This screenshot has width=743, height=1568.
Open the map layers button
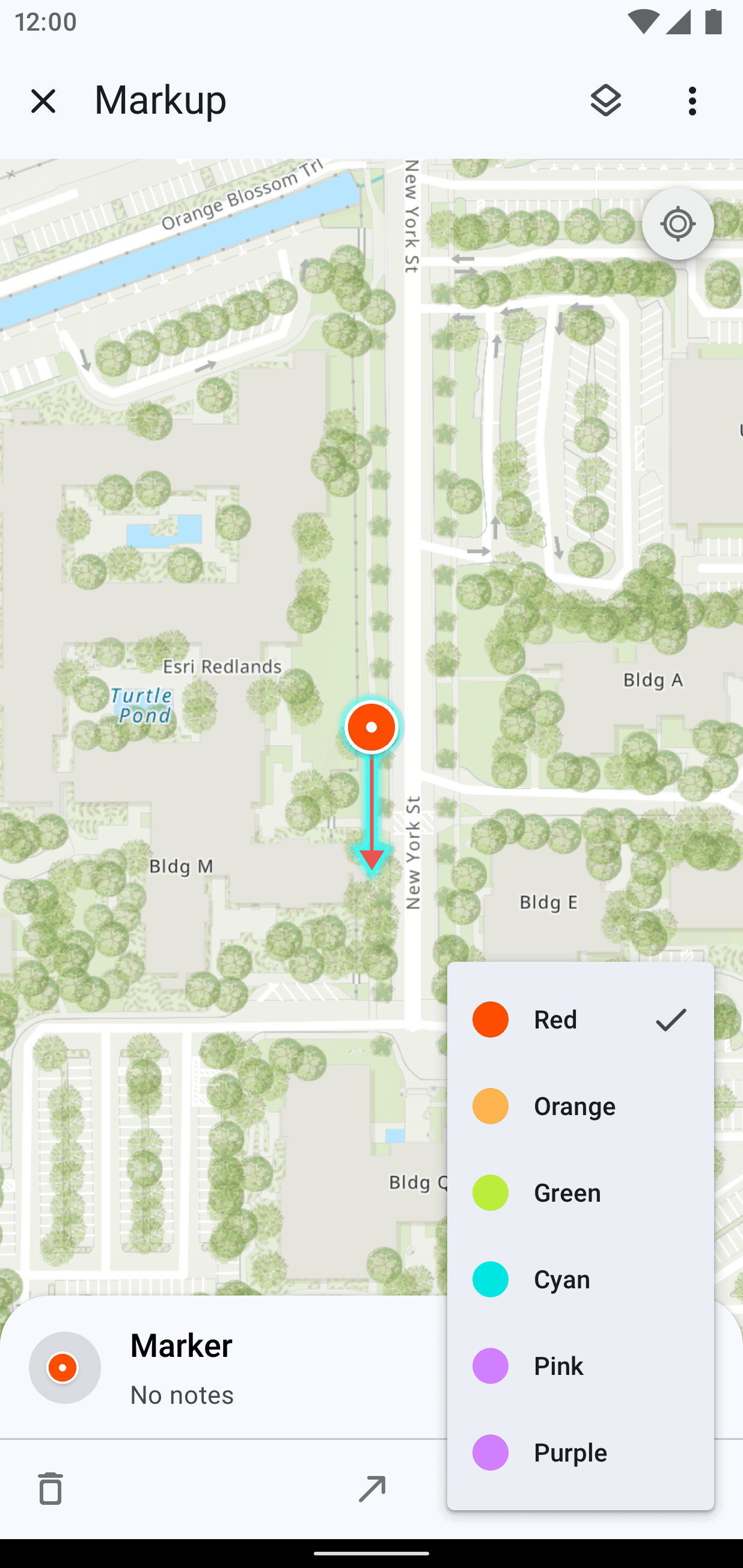pos(605,101)
